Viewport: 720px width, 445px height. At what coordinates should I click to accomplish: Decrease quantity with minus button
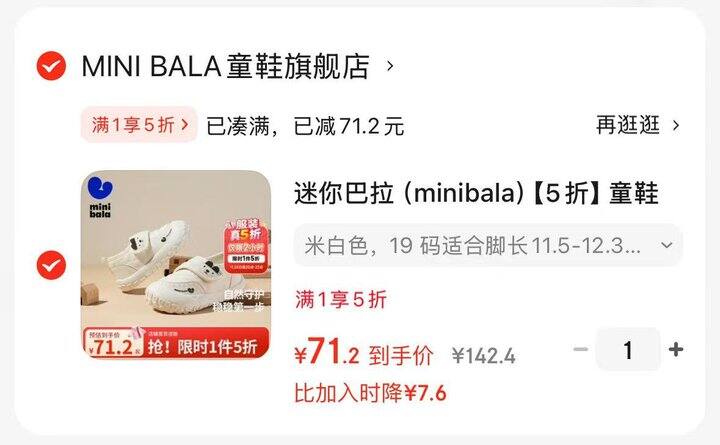click(x=581, y=349)
